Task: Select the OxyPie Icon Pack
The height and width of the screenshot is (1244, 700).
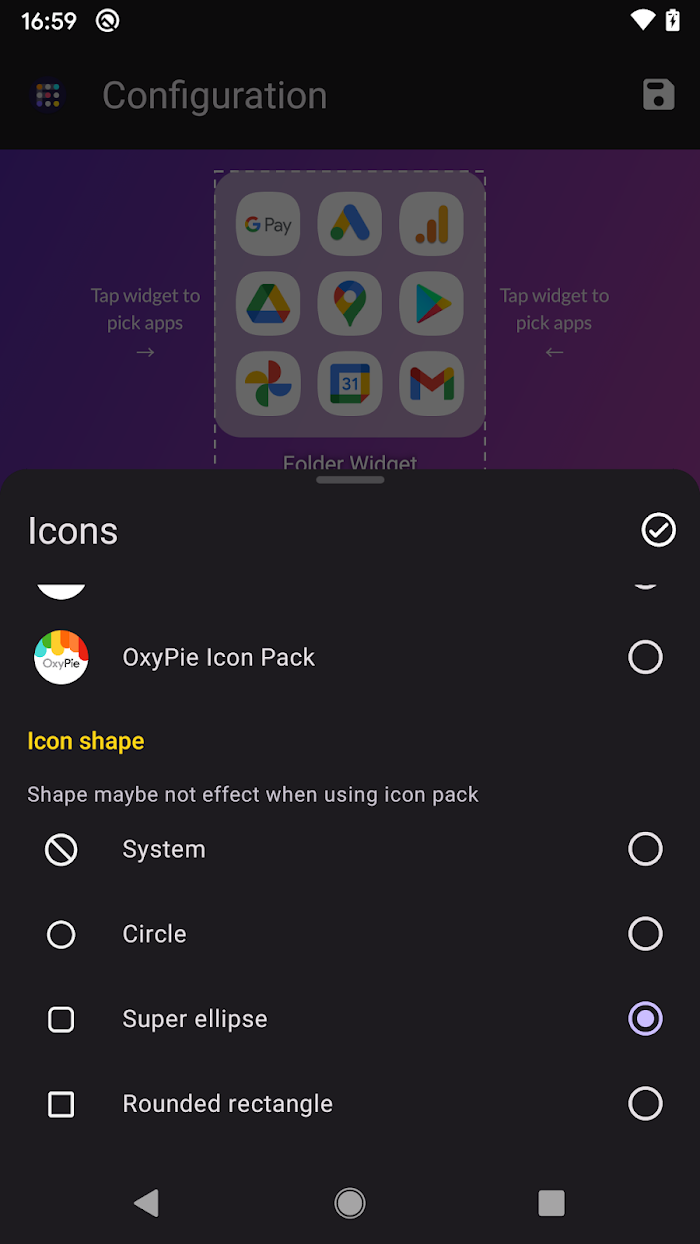Action: (x=350, y=657)
